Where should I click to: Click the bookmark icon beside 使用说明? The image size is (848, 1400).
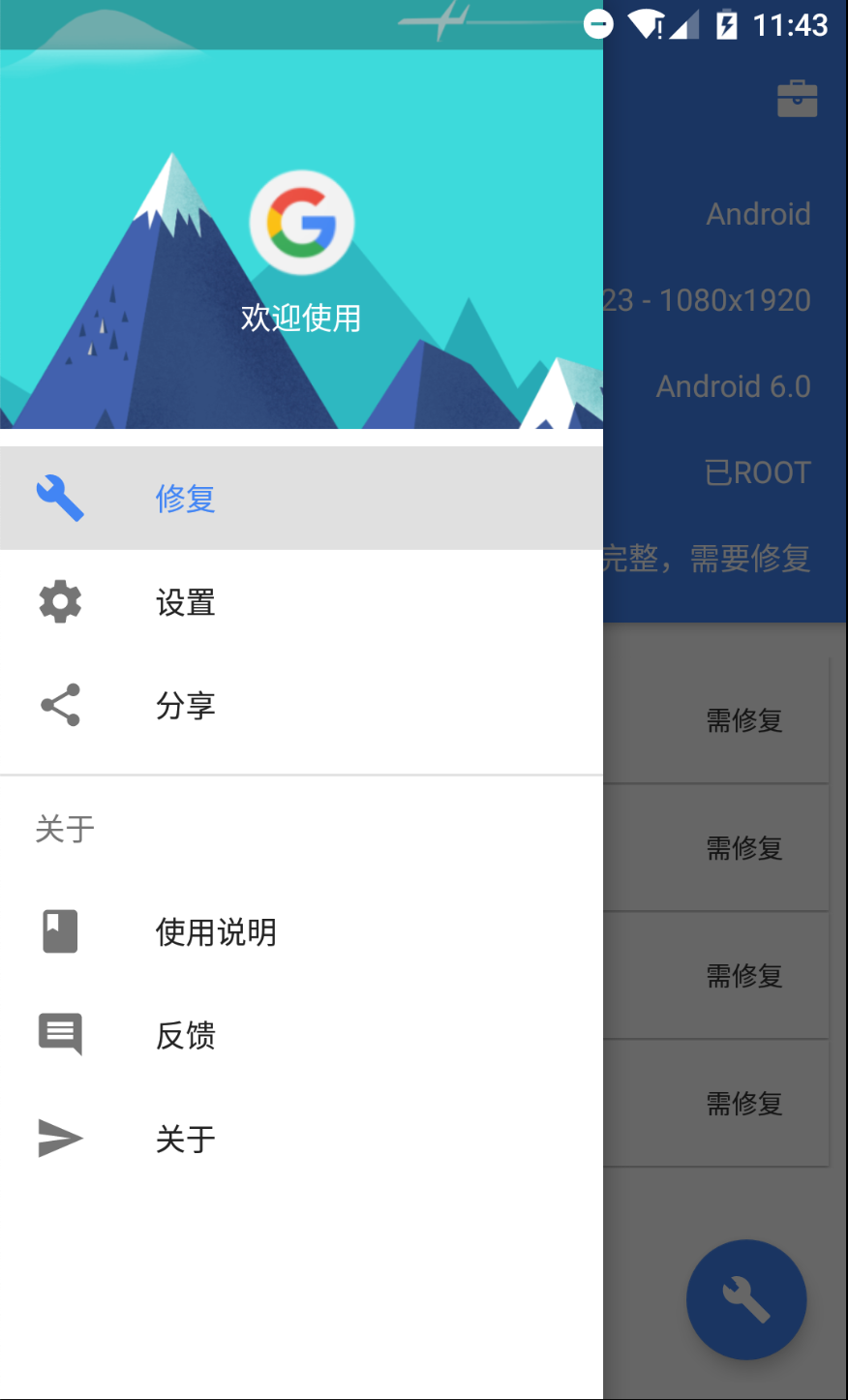60,931
